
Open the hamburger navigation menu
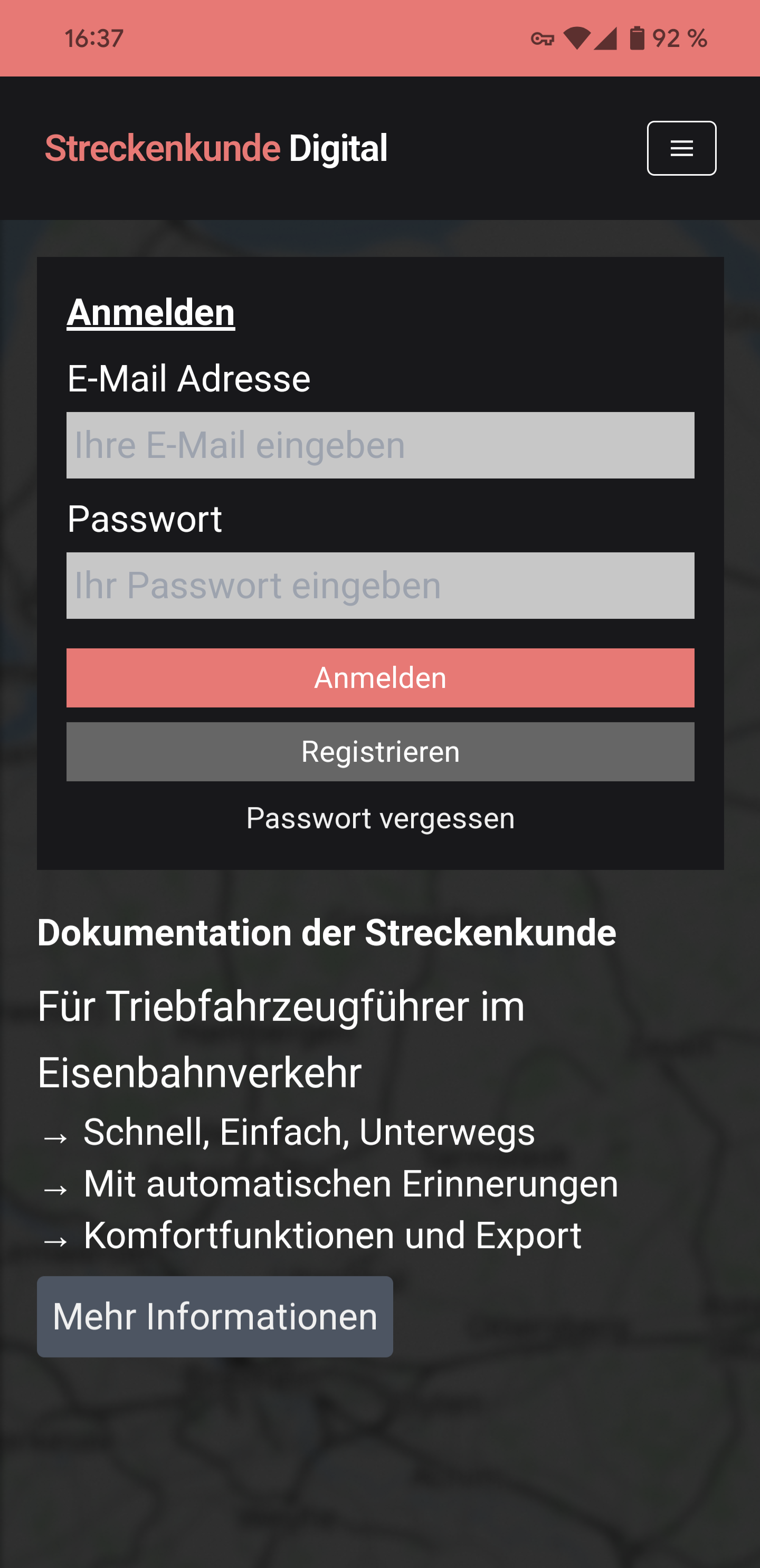pos(681,149)
